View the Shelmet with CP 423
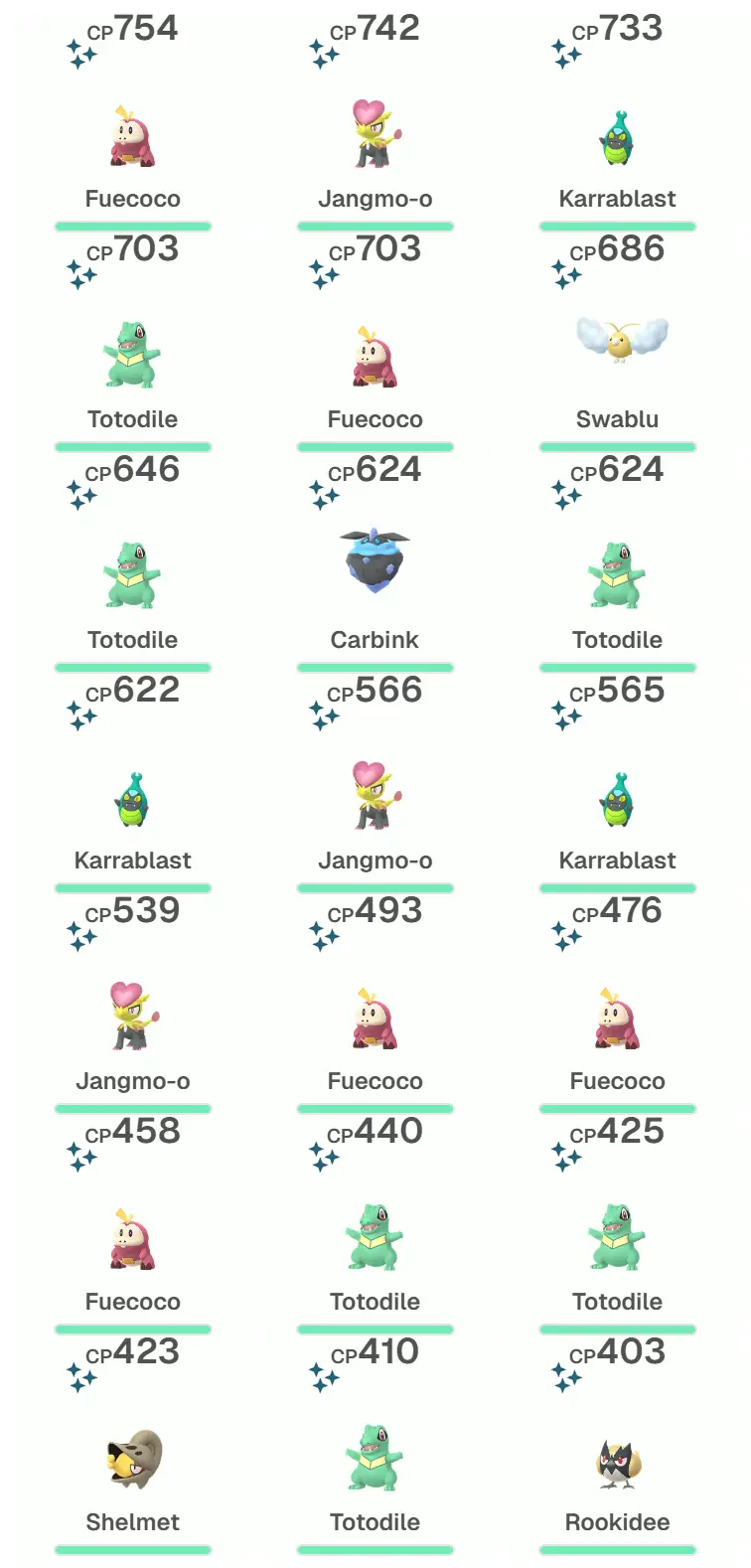This screenshot has width=751, height=1568. [132, 1459]
